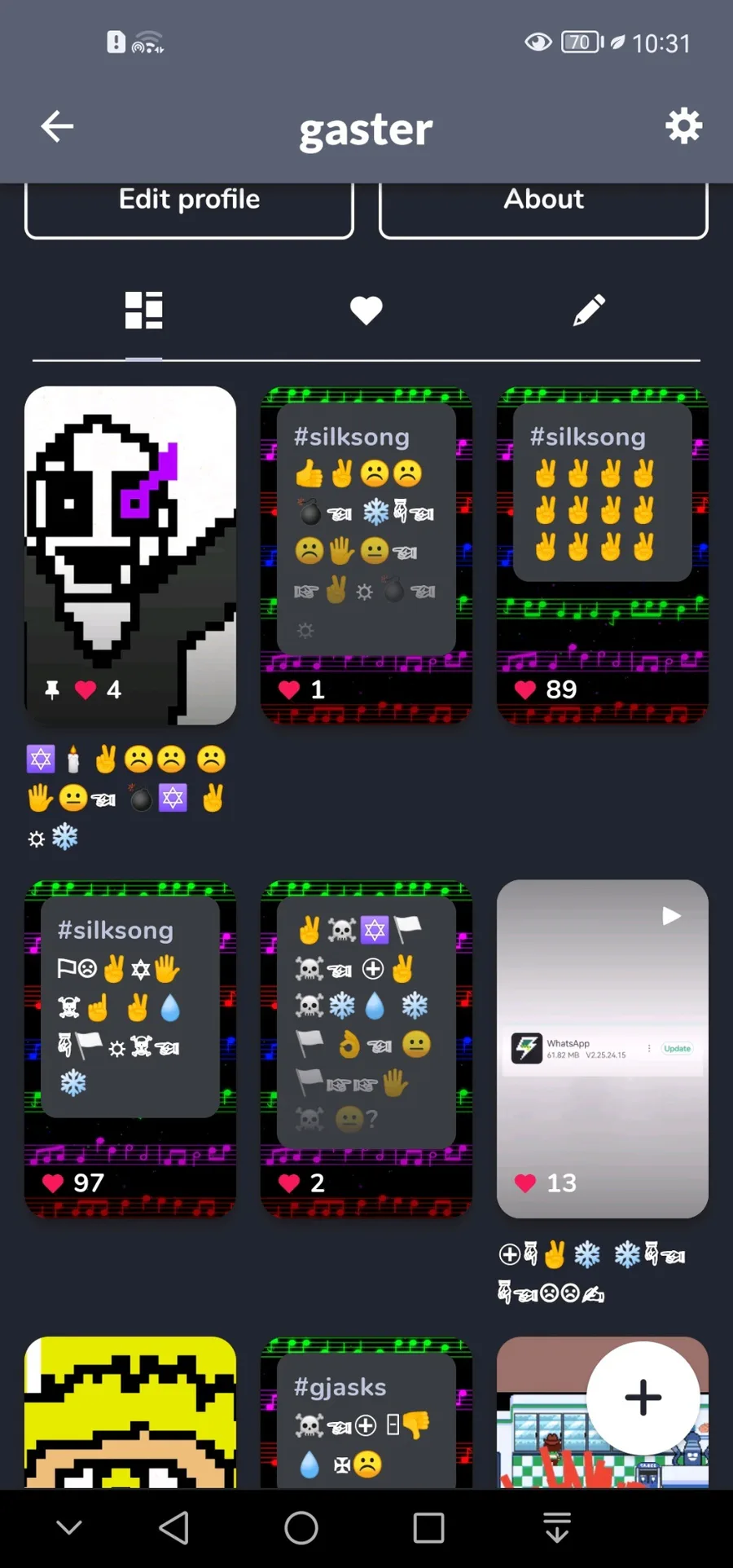733x1568 pixels.
Task: Switch to the posts grid tab
Action: (x=143, y=311)
